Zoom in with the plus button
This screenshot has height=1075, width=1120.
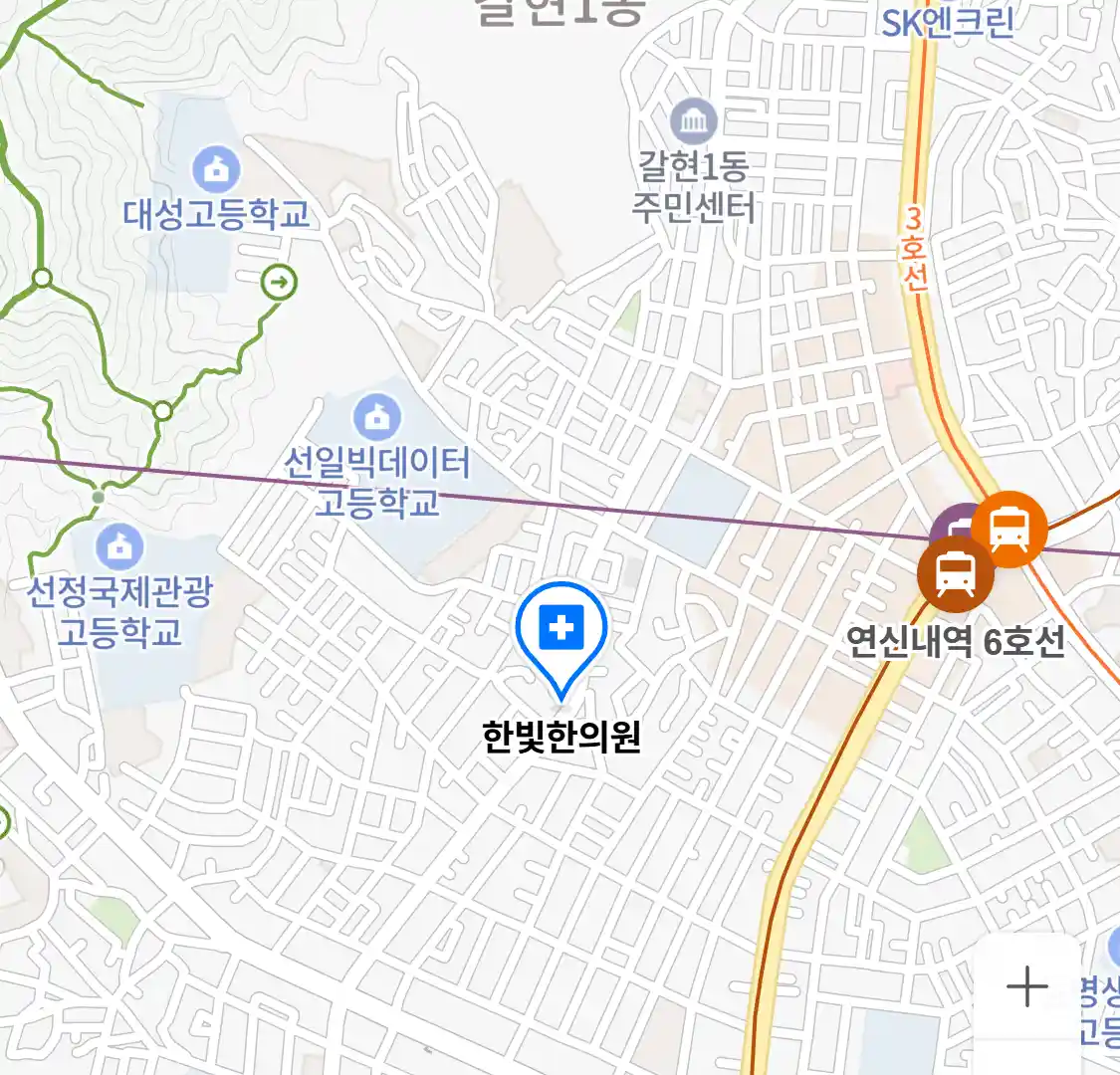pyautogui.click(x=1026, y=986)
